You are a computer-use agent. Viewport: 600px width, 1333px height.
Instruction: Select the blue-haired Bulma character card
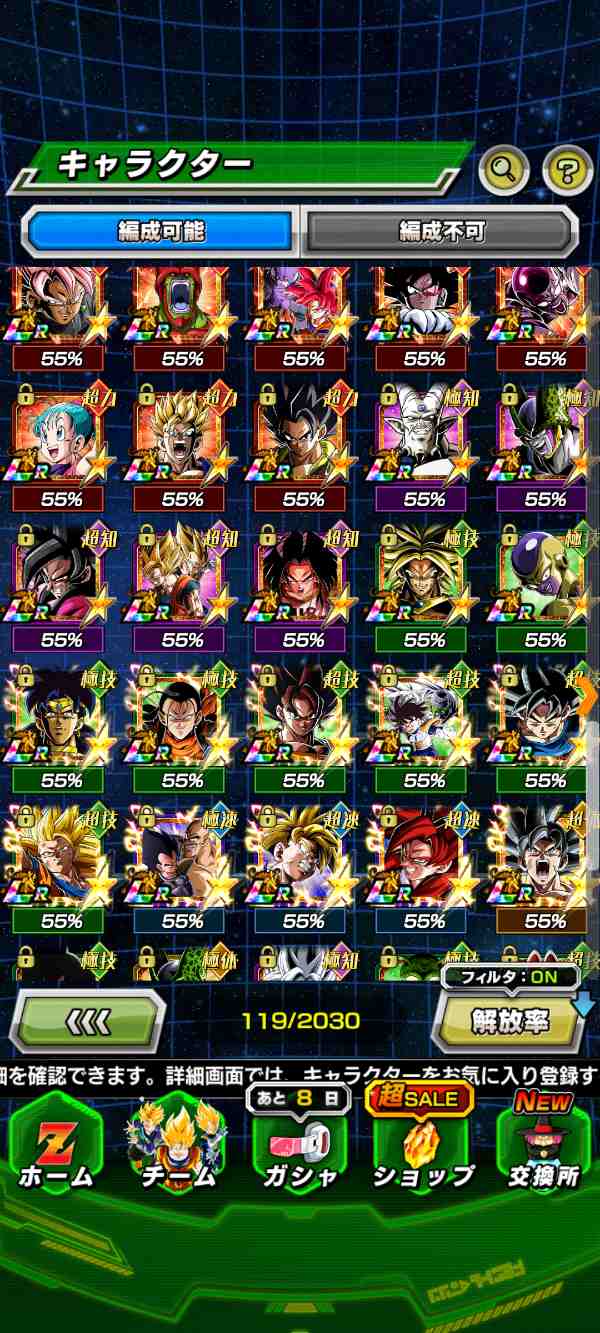(61, 435)
